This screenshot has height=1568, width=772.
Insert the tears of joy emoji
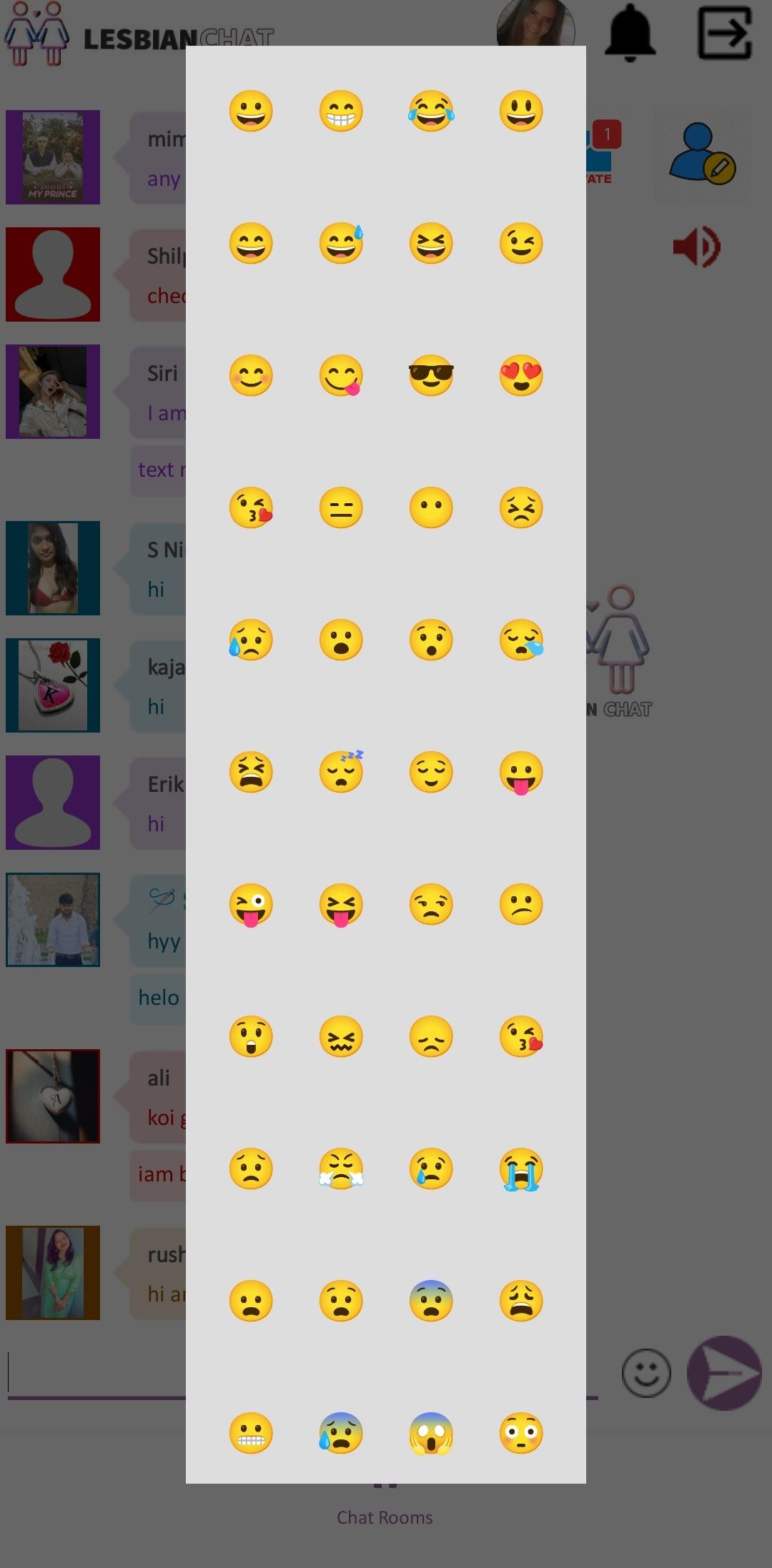pos(431,111)
